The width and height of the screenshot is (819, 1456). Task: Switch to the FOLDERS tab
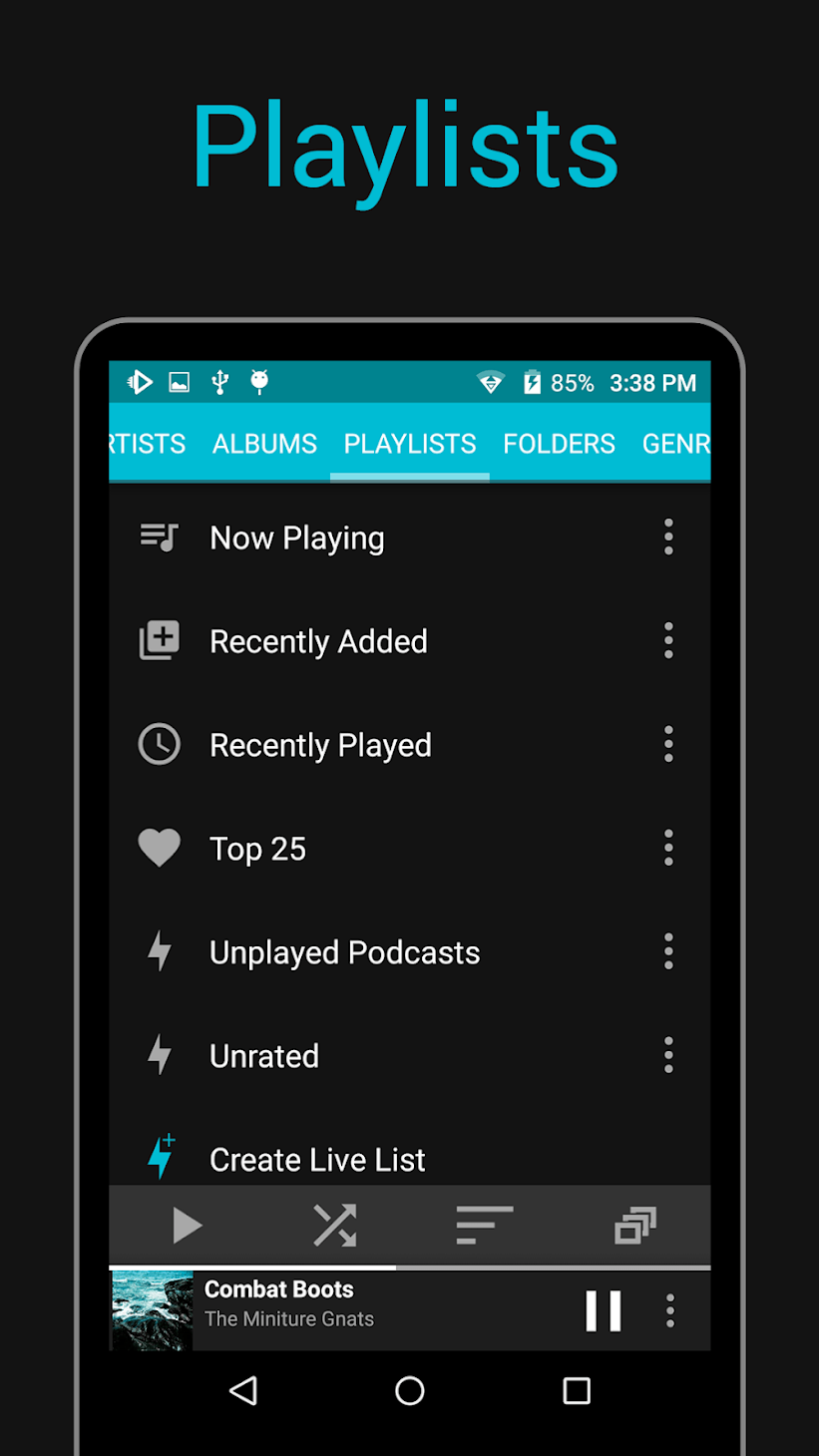tap(559, 444)
